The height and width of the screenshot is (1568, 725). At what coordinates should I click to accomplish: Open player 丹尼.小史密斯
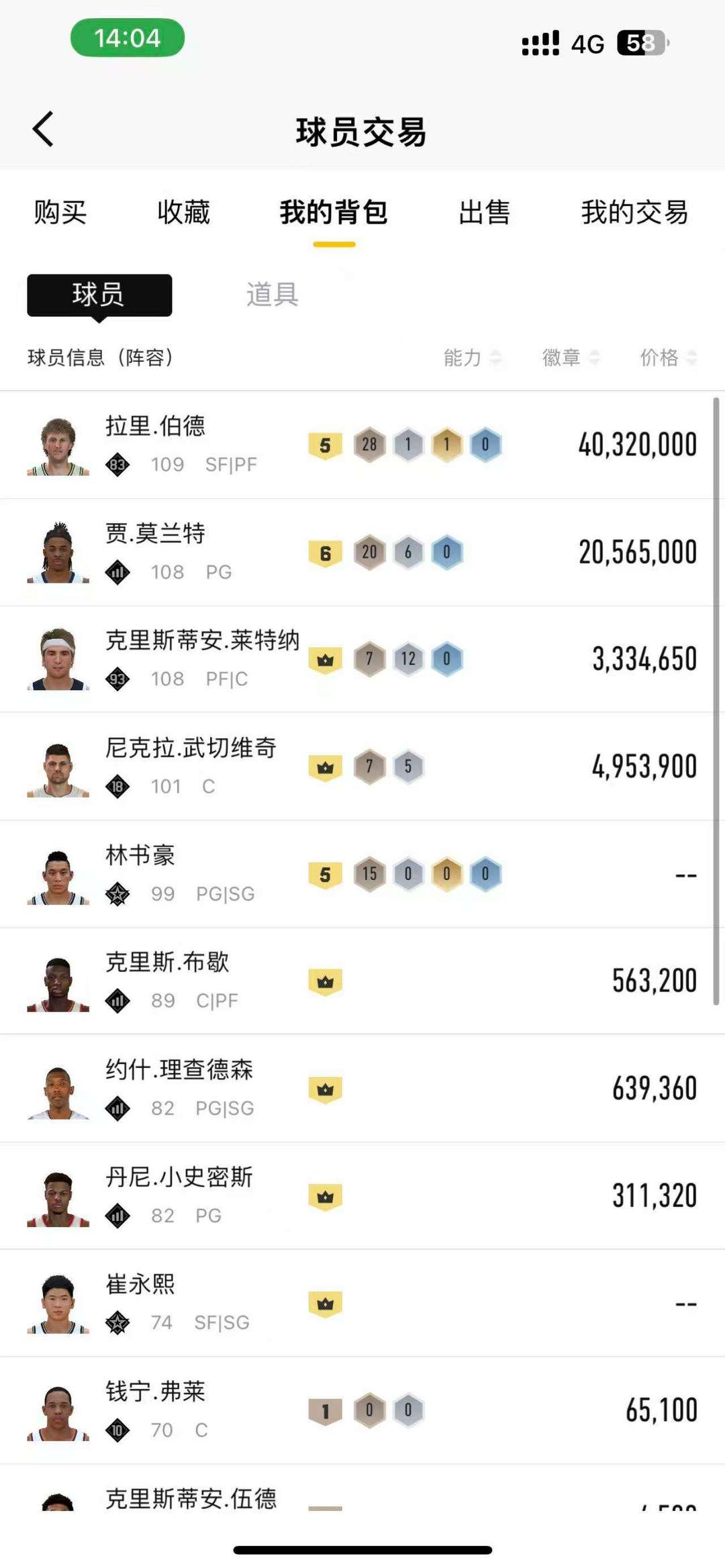362,1195
